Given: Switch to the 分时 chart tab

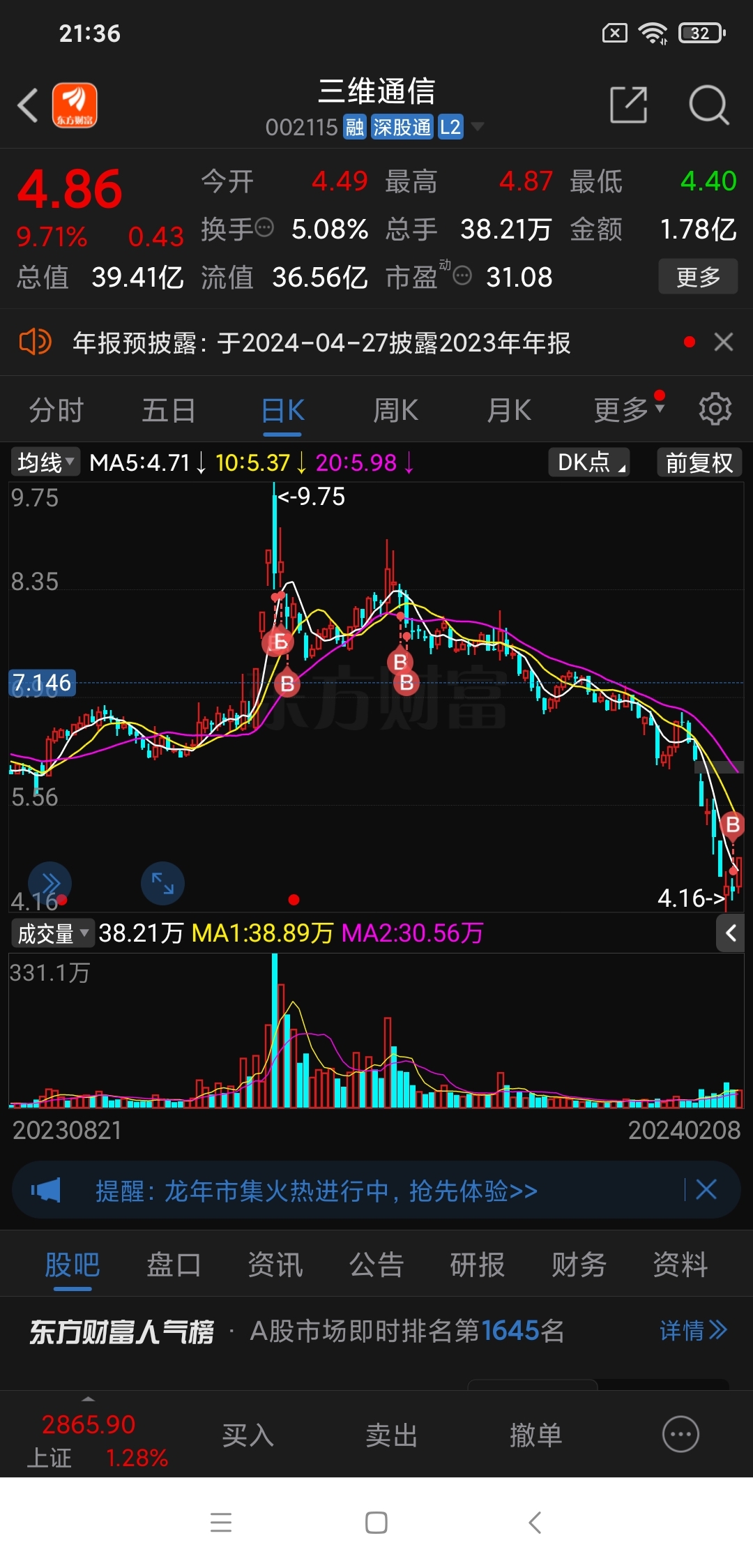Looking at the screenshot, I should click(x=56, y=410).
